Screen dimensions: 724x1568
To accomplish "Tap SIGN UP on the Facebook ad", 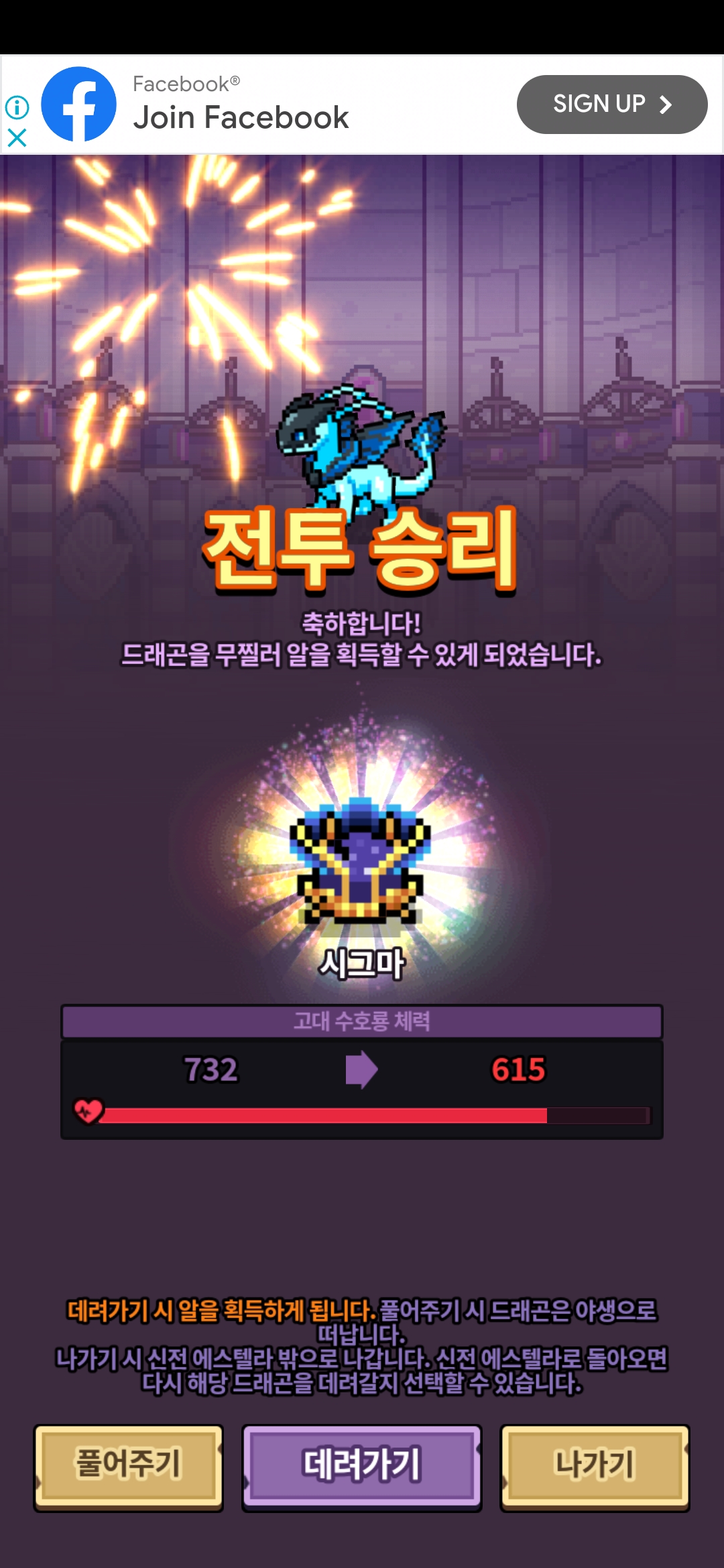I will pyautogui.click(x=611, y=105).
